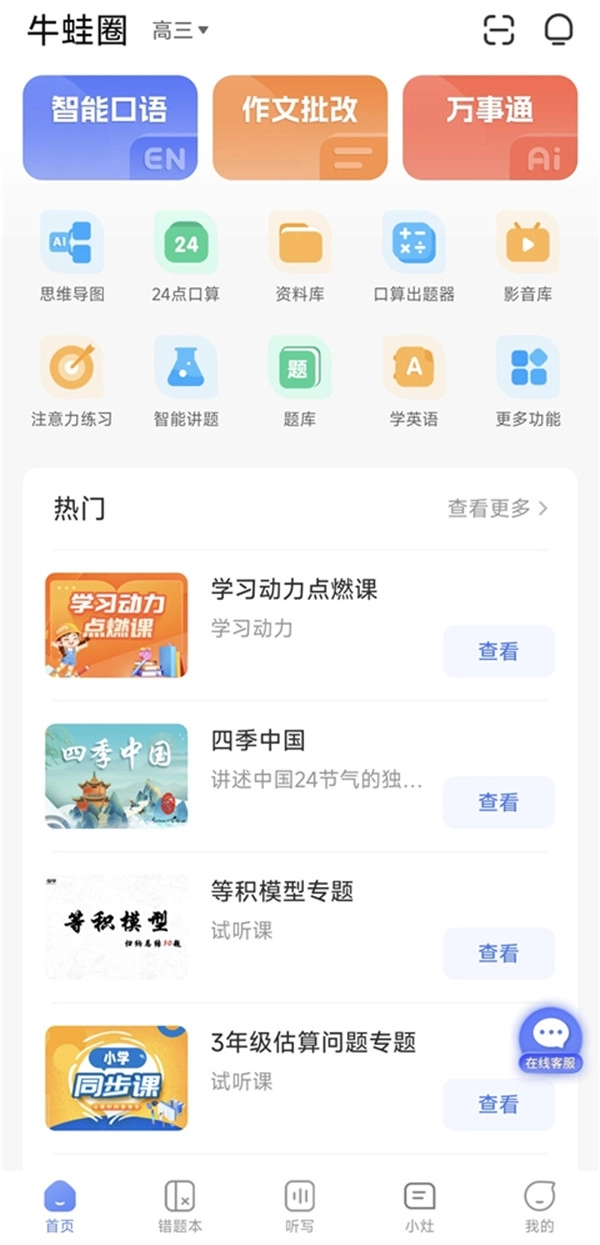This screenshot has width=600, height=1245.
Task: Tap 查看更多 in the 热门 section
Action: pyautogui.click(x=497, y=508)
